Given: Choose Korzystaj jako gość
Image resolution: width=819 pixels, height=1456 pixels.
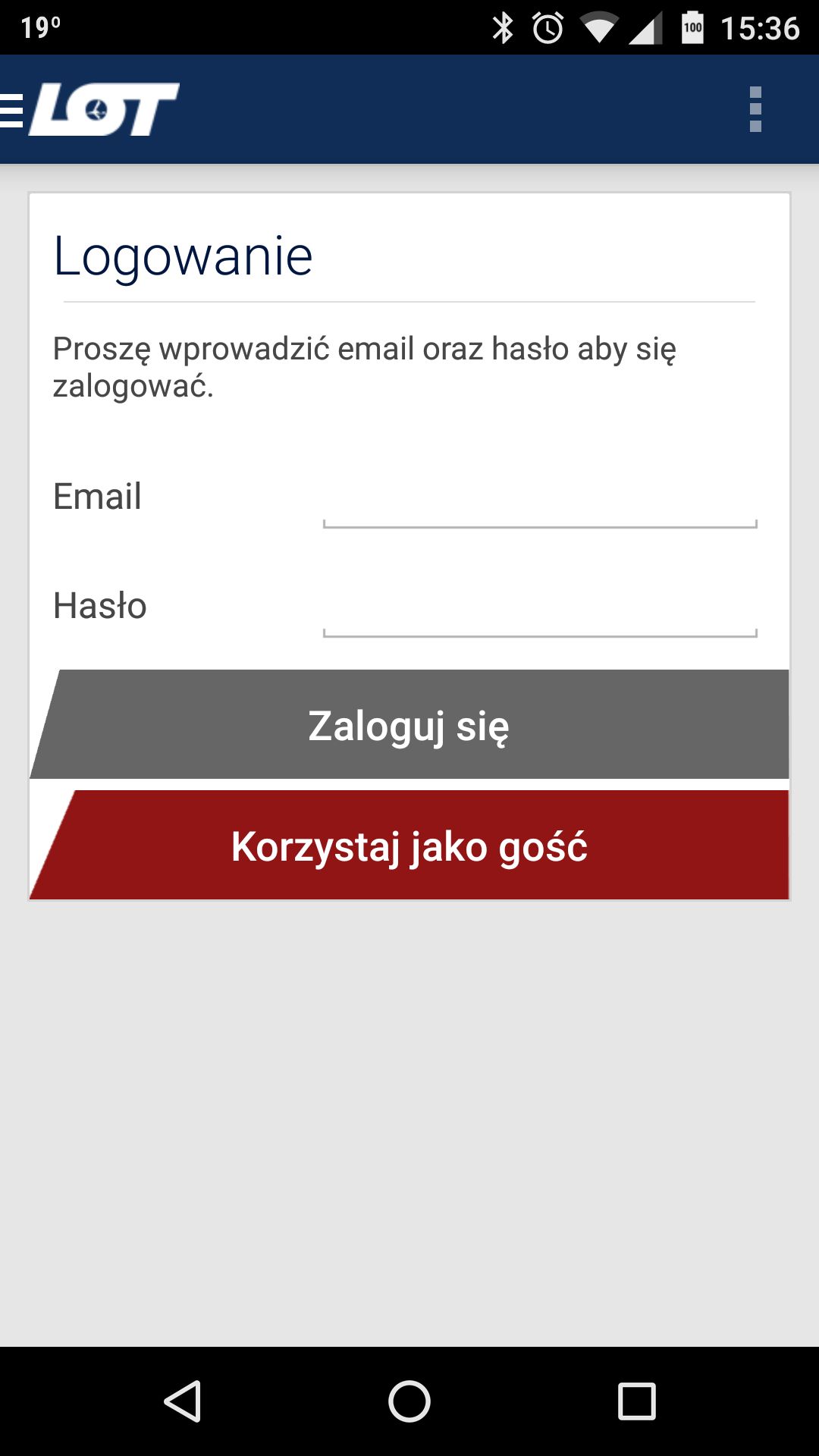Looking at the screenshot, I should tap(409, 845).
